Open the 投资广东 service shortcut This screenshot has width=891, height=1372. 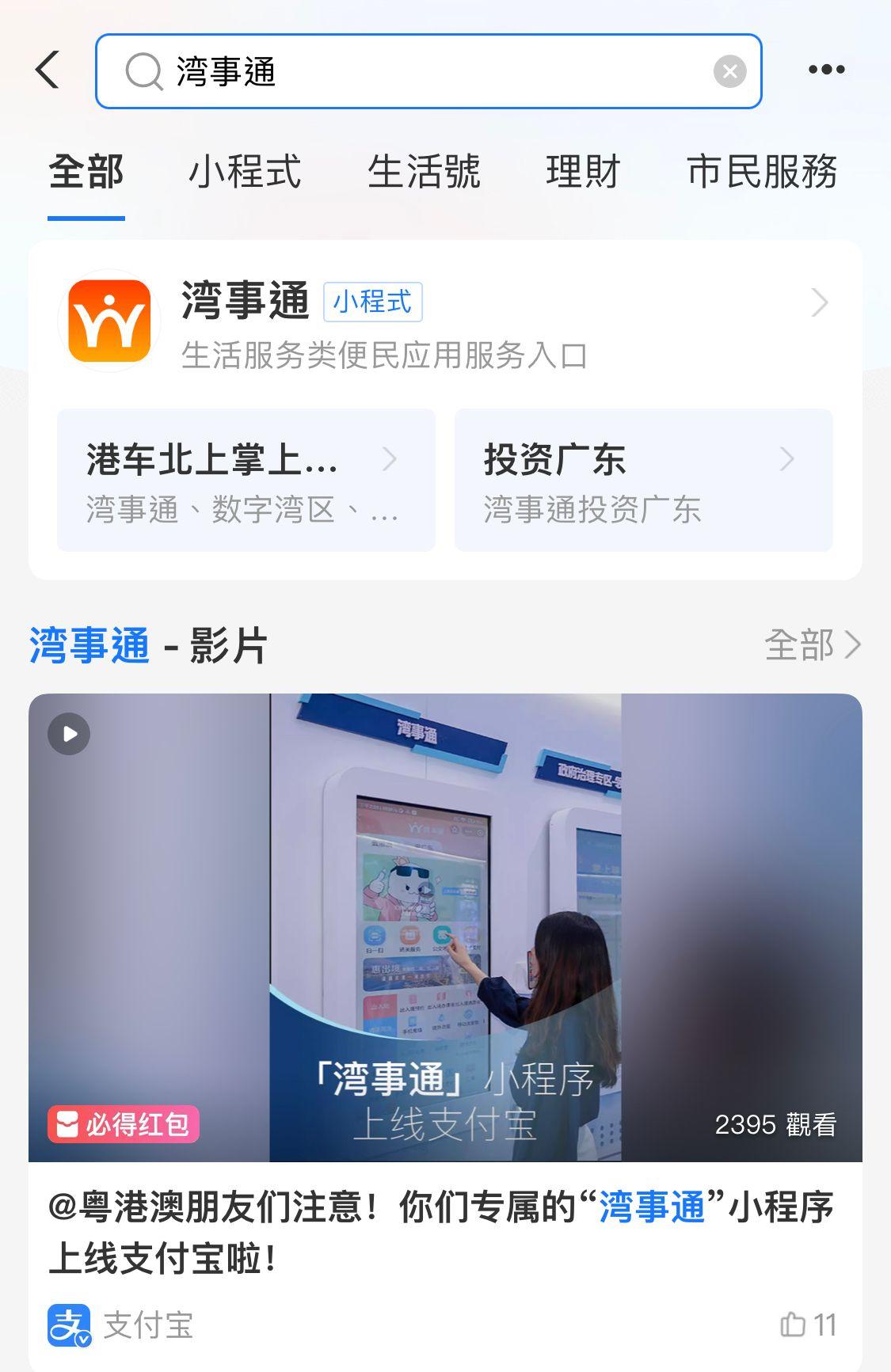click(x=643, y=480)
